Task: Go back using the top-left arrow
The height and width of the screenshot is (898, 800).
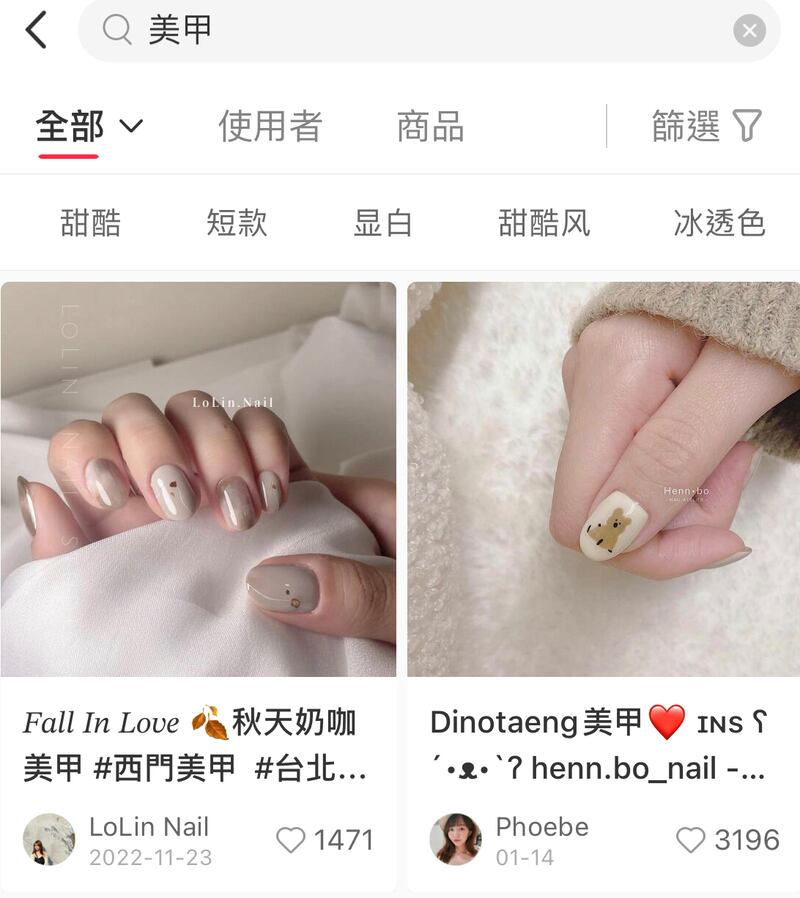Action: [36, 31]
